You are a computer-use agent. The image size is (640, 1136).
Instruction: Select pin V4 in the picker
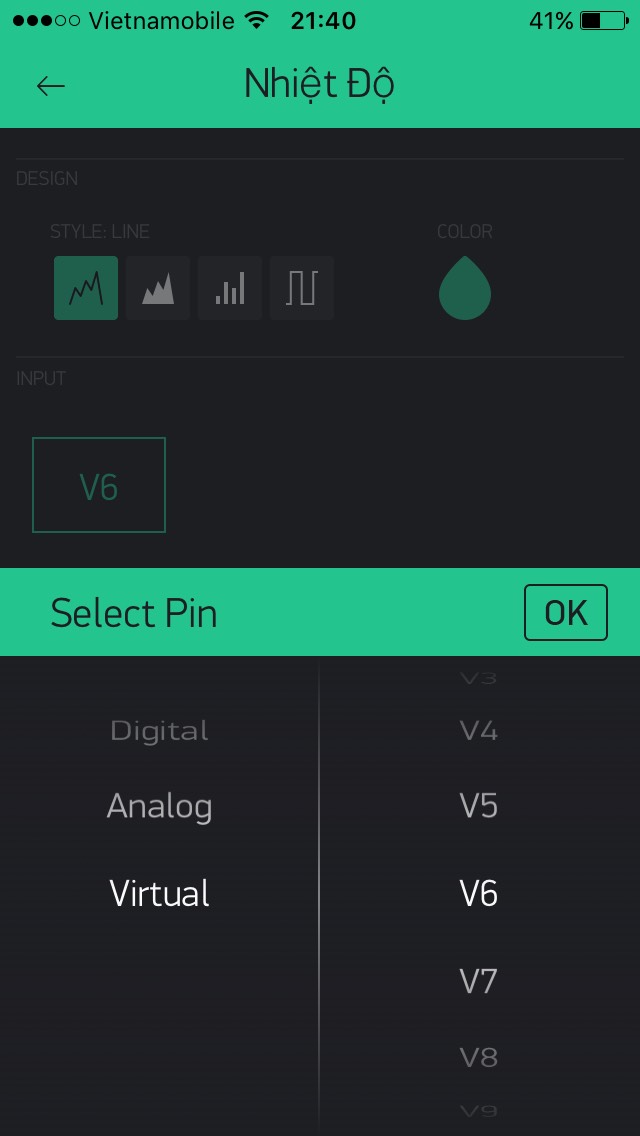tap(478, 730)
